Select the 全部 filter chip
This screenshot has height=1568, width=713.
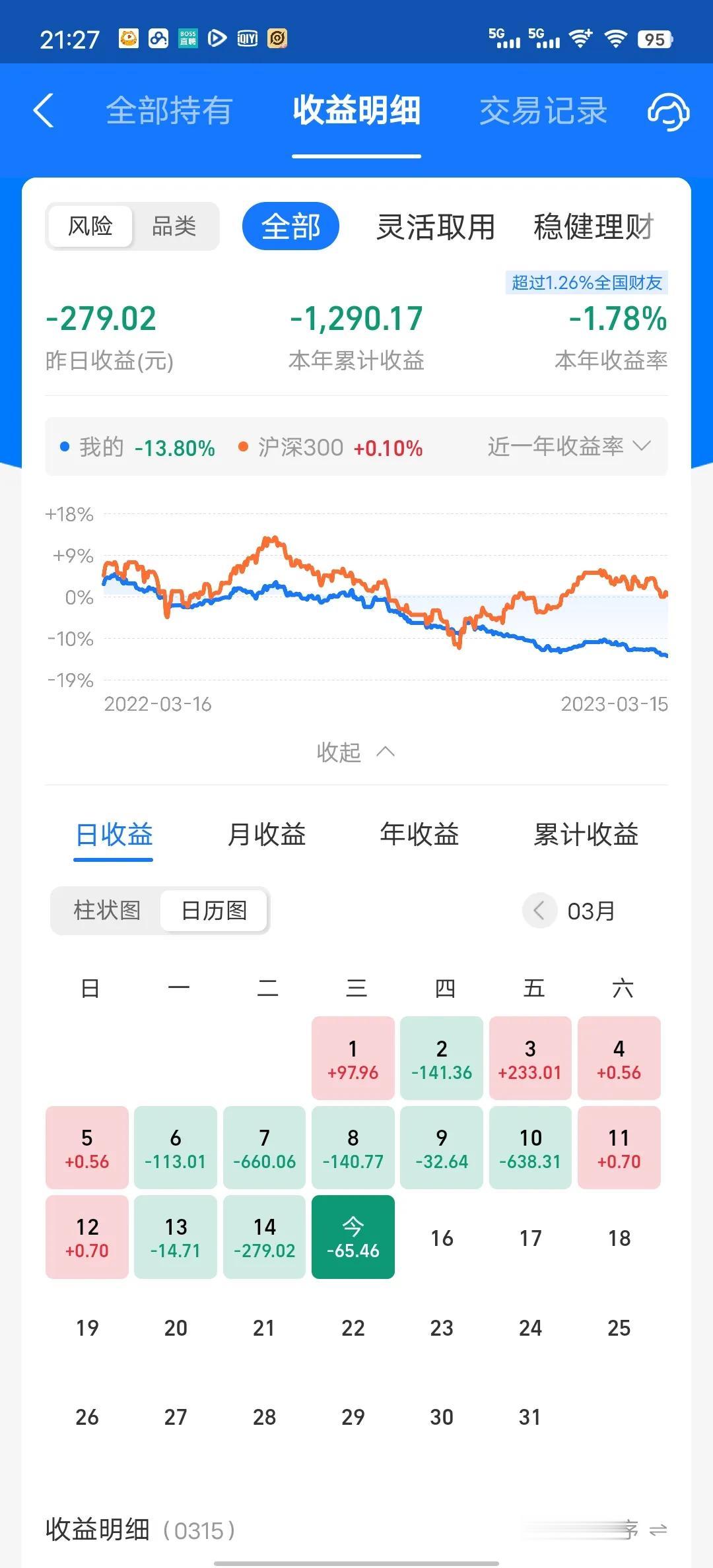coord(290,226)
